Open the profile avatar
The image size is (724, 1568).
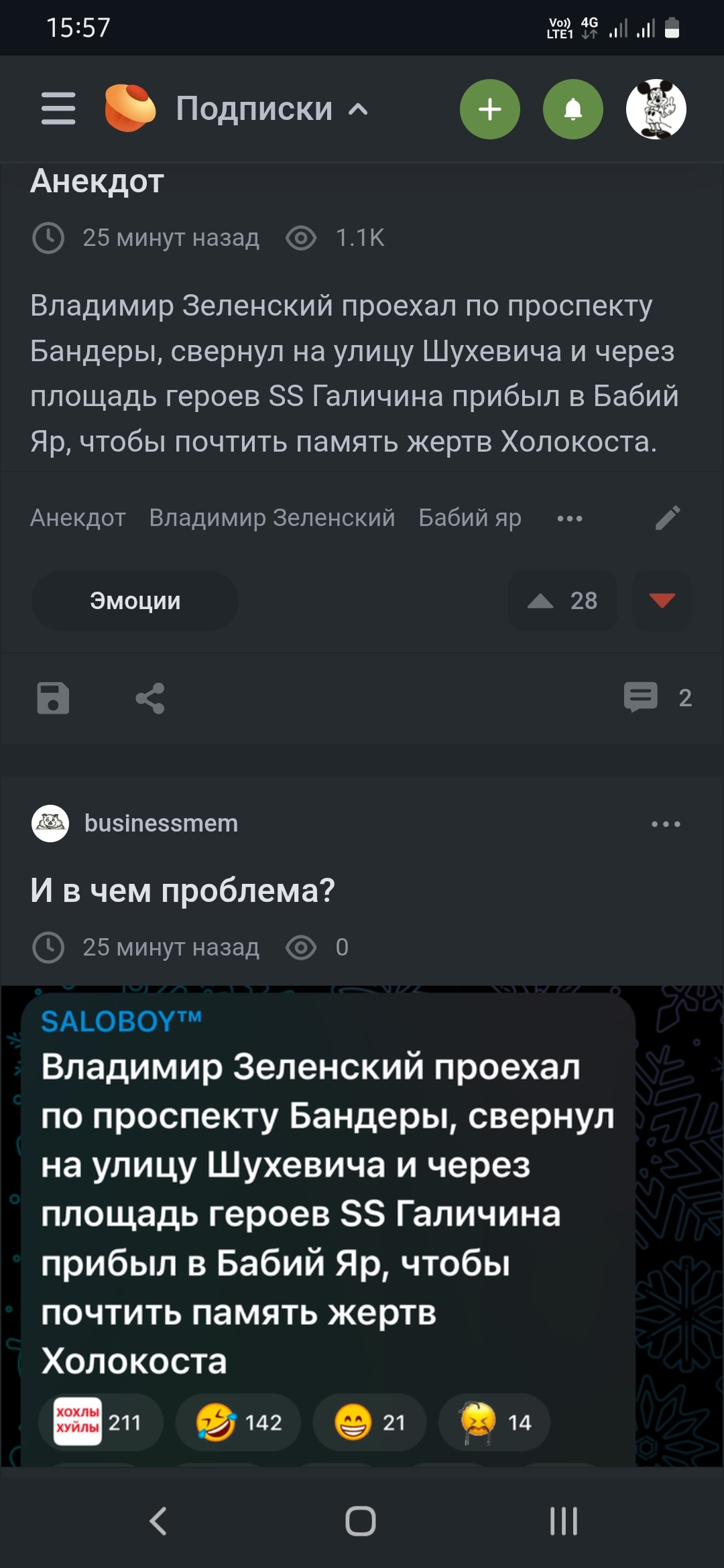pyautogui.click(x=656, y=109)
